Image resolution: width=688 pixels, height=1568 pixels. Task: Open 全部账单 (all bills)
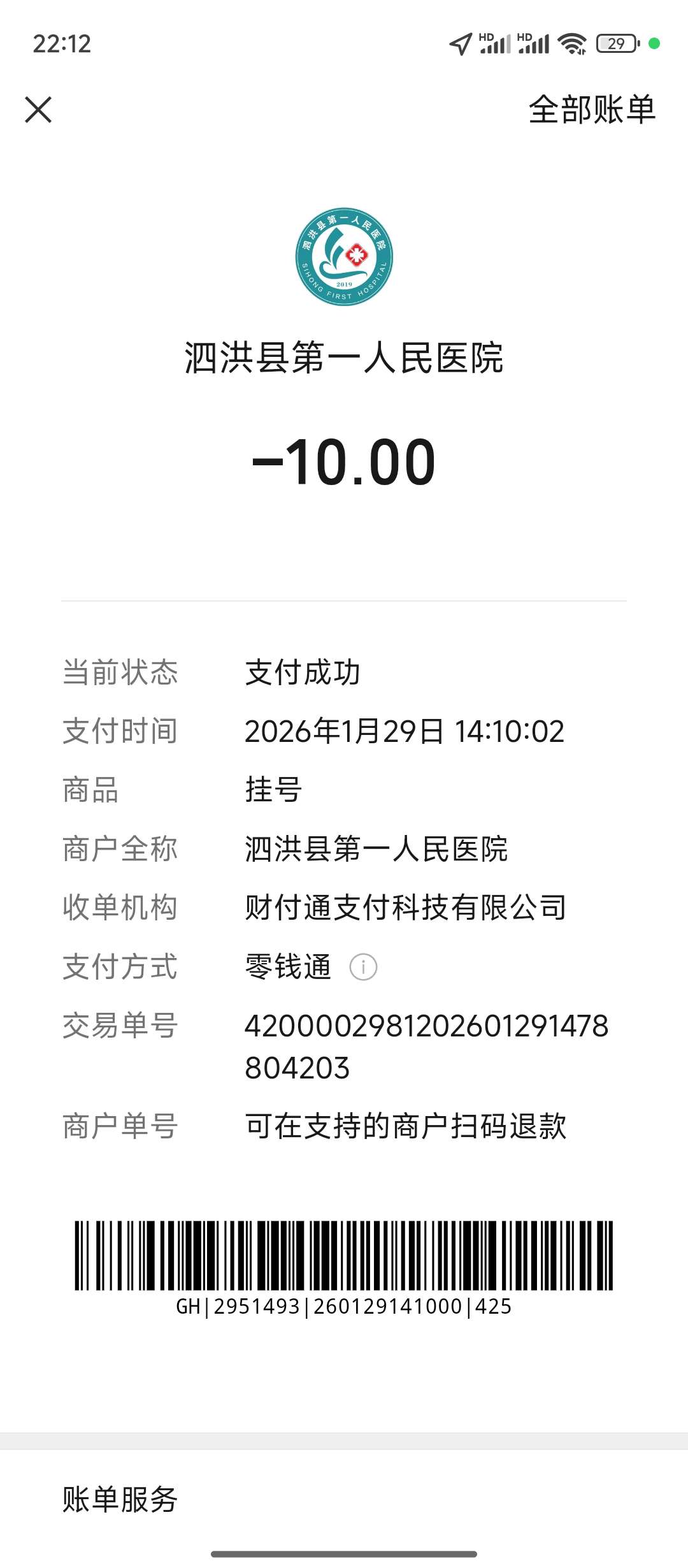[592, 110]
